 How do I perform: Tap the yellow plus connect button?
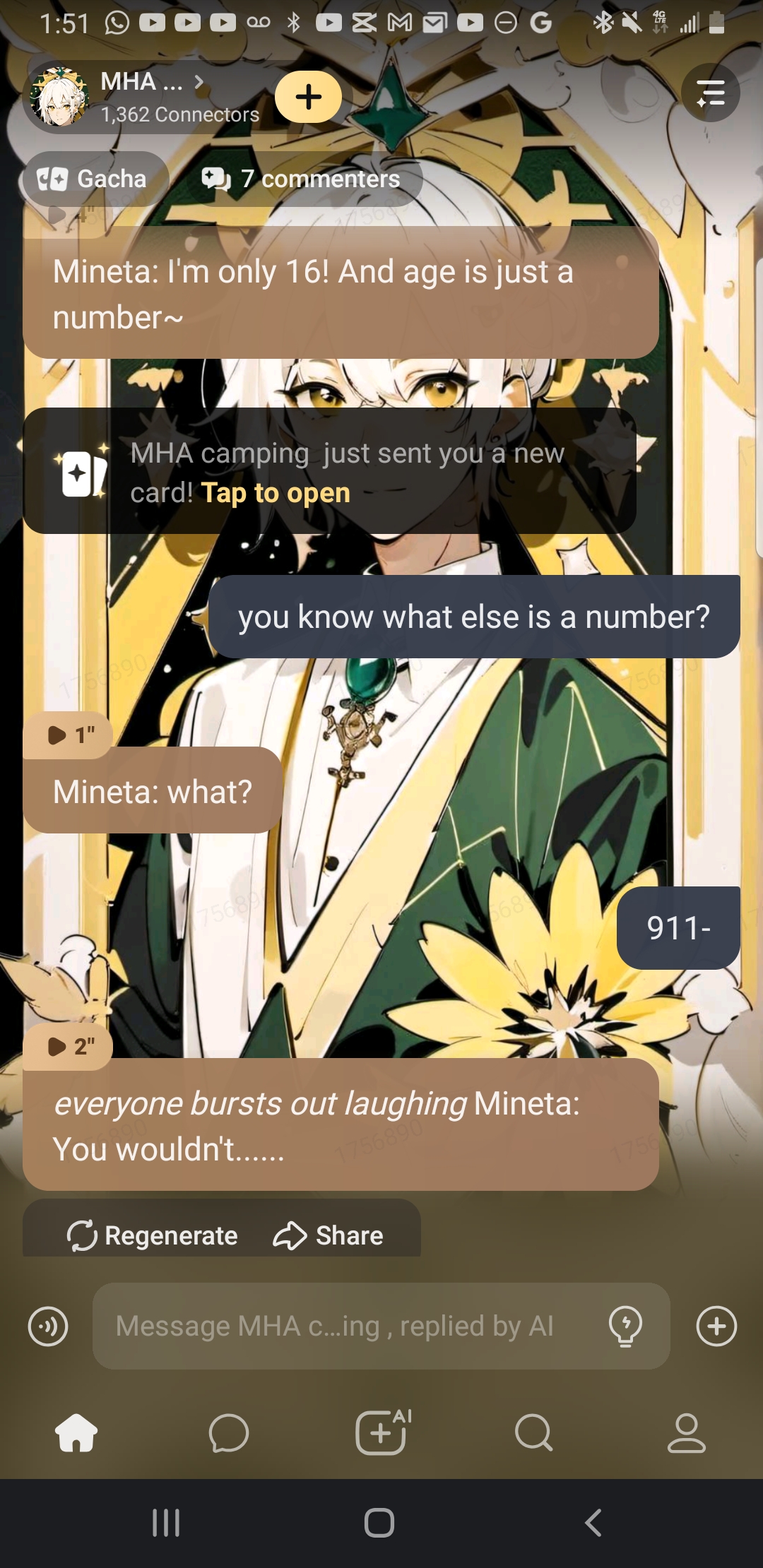(308, 97)
